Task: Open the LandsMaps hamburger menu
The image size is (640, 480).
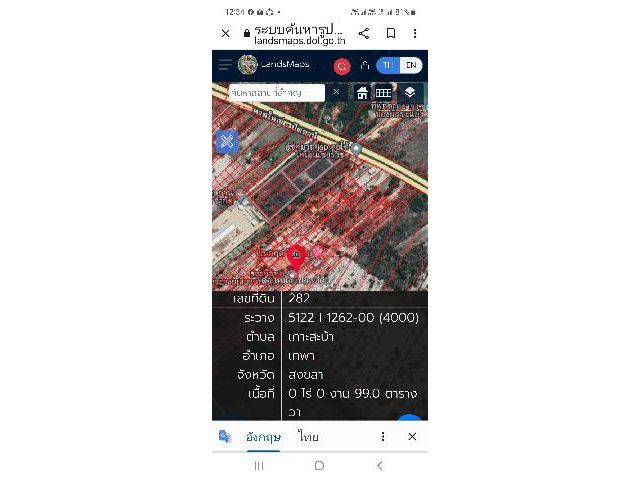Action: (x=225, y=65)
